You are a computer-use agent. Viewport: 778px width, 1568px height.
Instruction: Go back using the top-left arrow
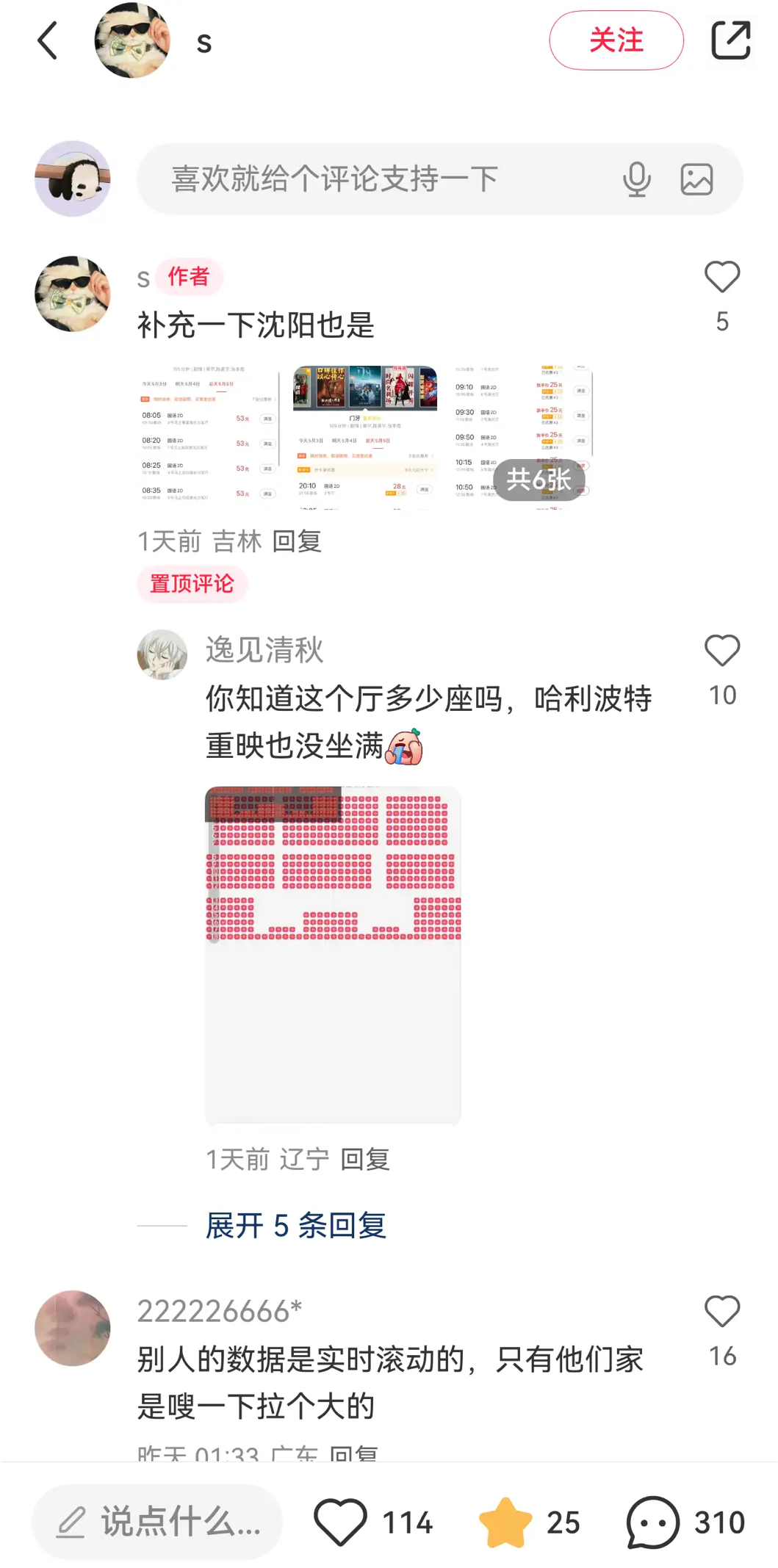48,40
